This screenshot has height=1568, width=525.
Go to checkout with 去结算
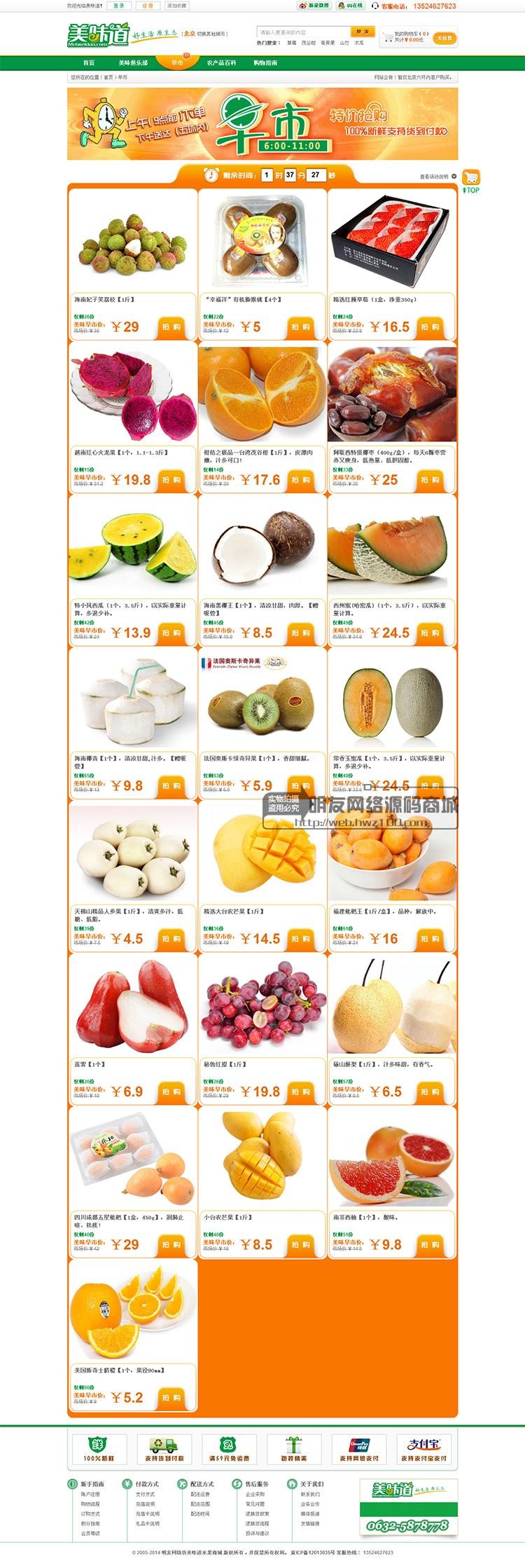point(444,38)
